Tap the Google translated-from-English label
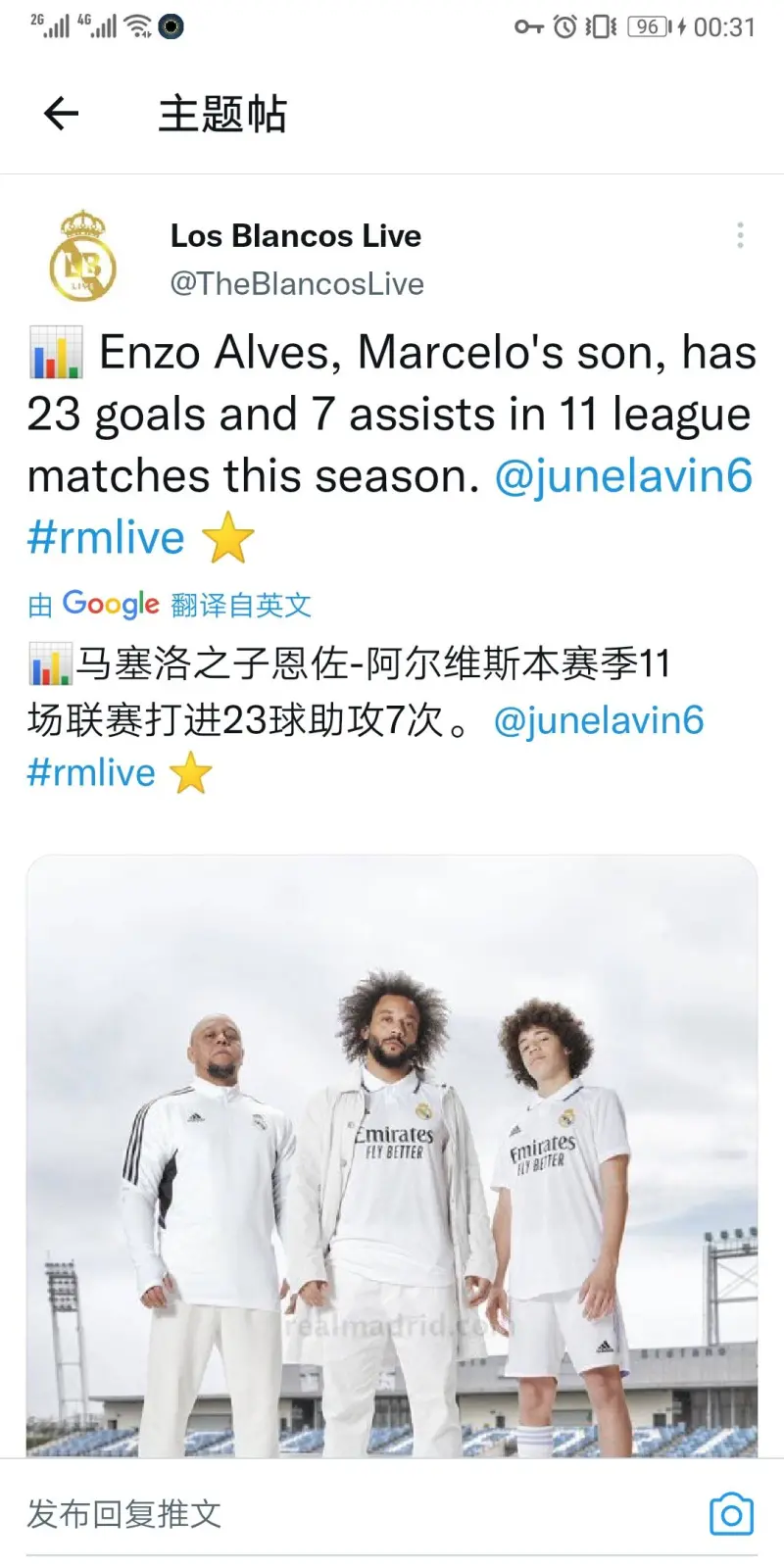The width and height of the screenshot is (784, 1568). click(170, 605)
